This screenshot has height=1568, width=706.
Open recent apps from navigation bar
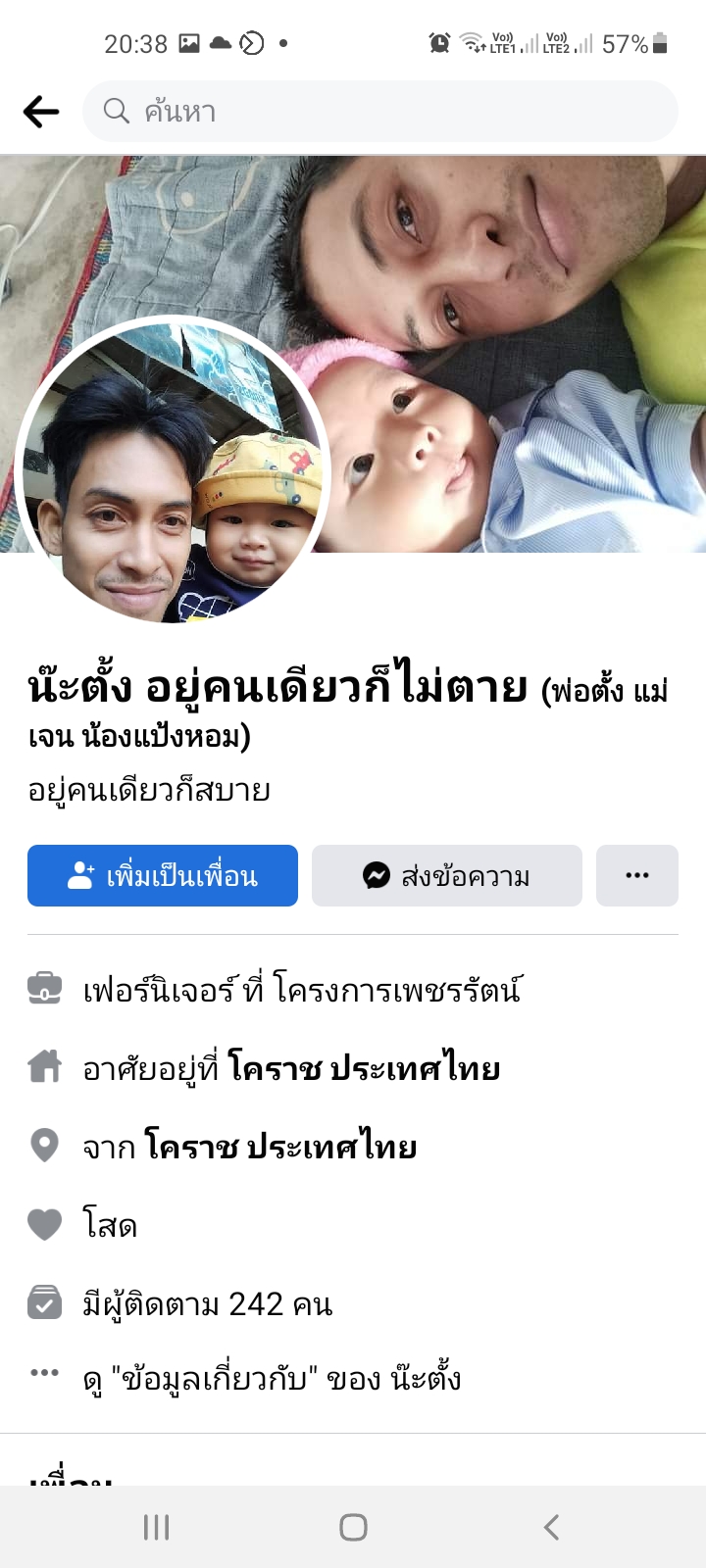click(x=157, y=1527)
